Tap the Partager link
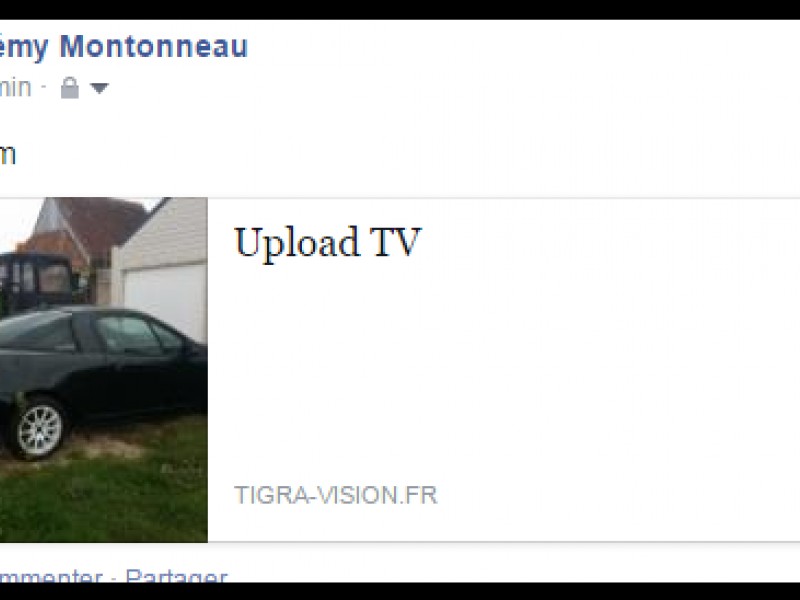 click(177, 577)
